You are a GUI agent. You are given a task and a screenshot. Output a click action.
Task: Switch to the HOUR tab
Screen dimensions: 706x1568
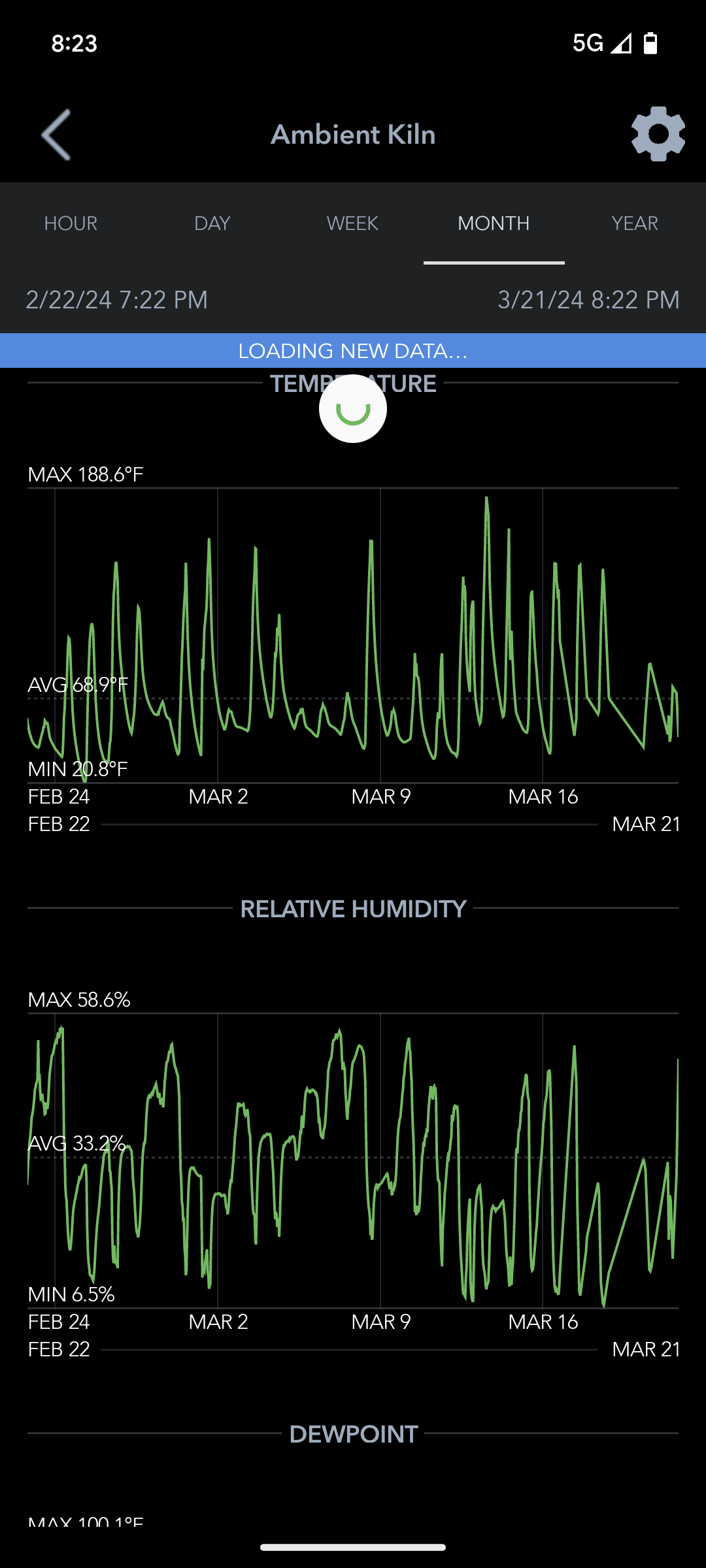point(71,223)
